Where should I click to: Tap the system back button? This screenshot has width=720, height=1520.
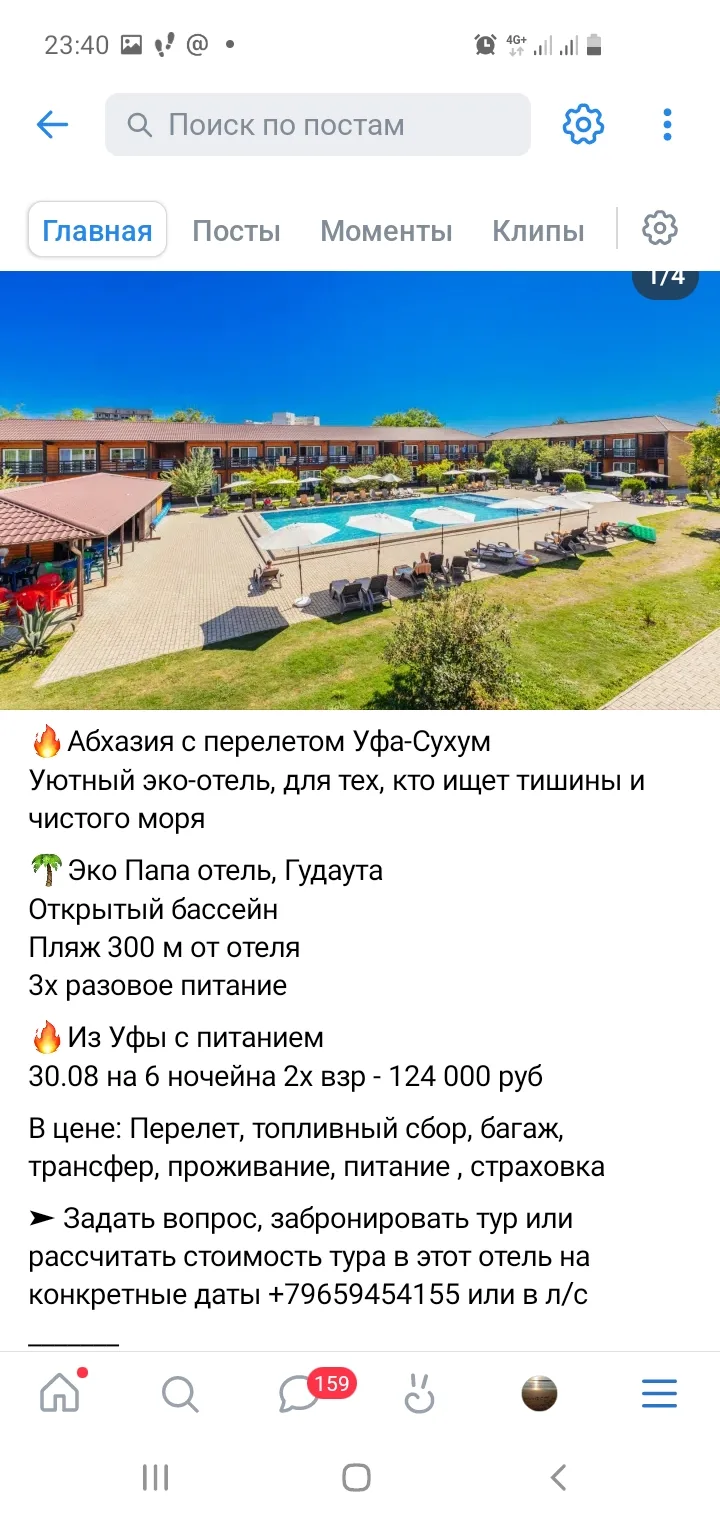559,1477
